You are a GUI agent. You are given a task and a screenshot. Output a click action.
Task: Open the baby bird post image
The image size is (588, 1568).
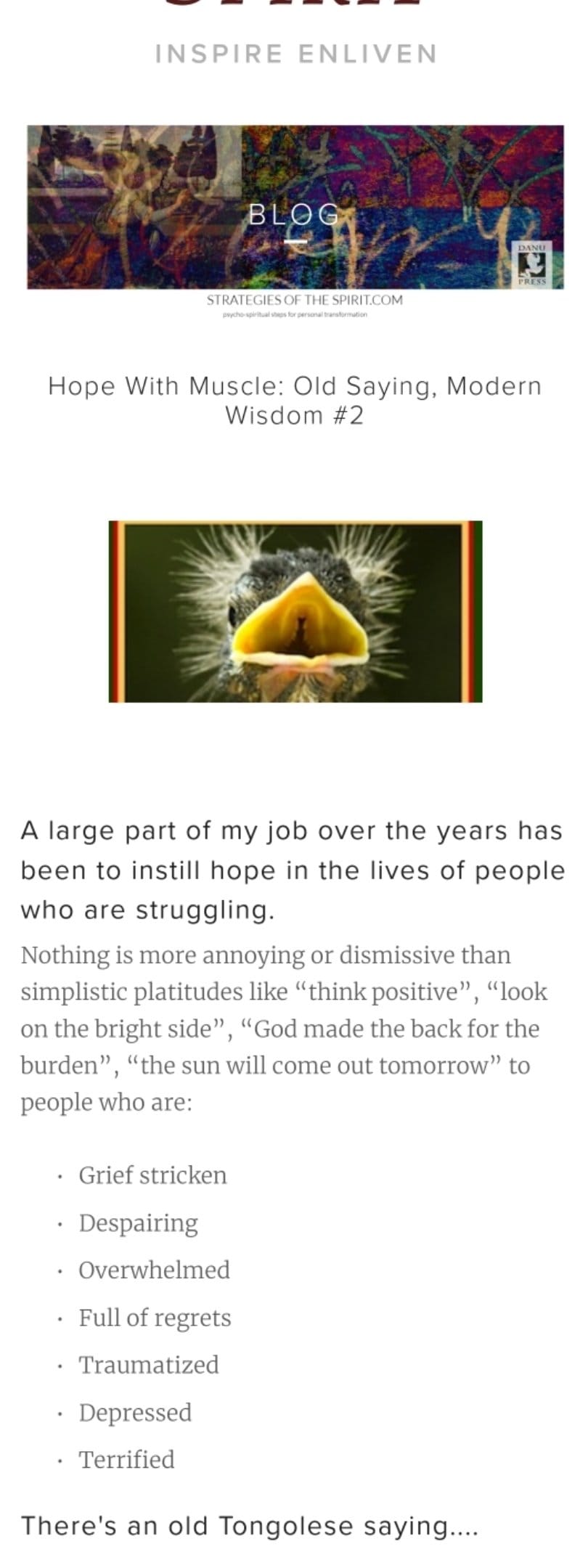point(295,611)
